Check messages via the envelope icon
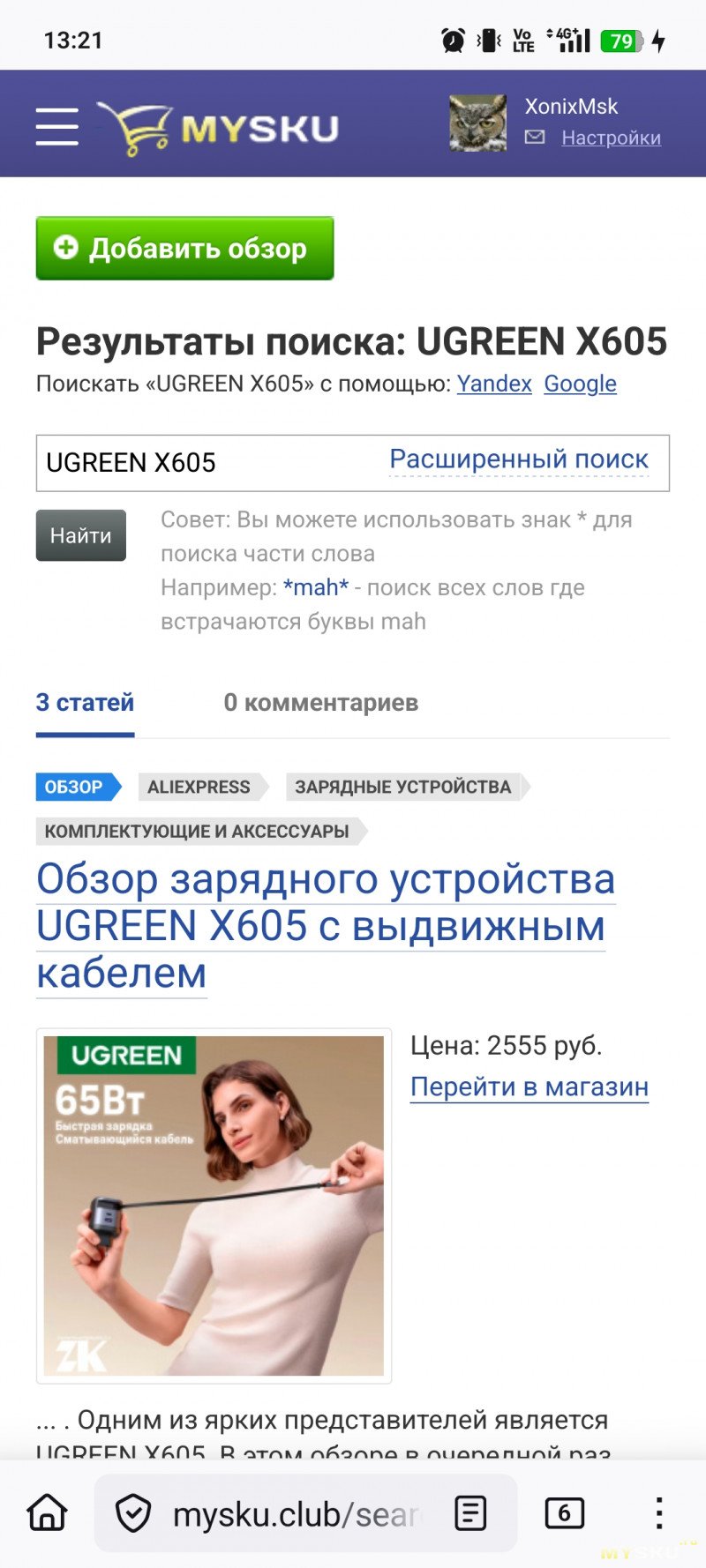 tap(535, 138)
